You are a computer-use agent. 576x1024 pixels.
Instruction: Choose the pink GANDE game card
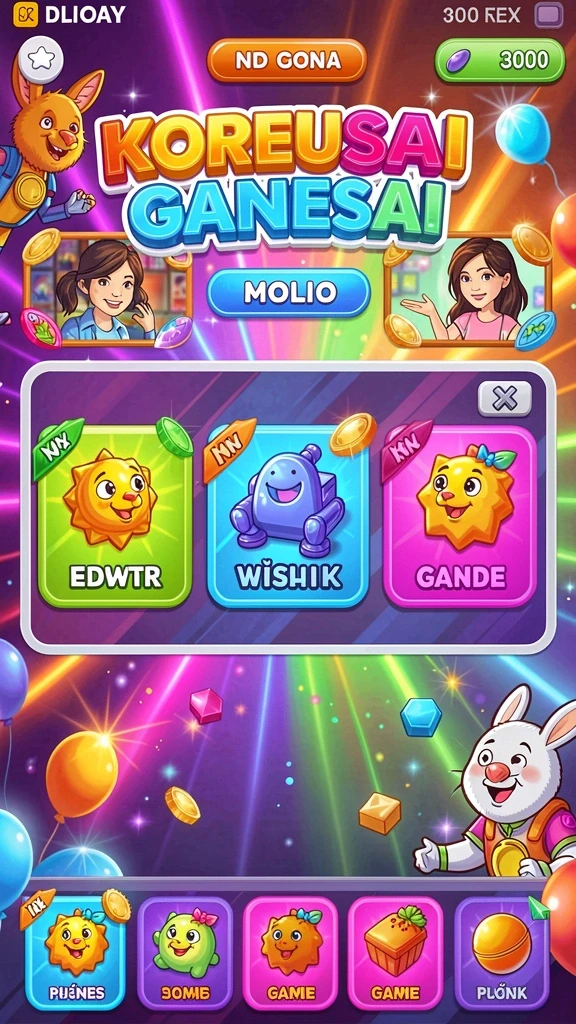pos(460,517)
